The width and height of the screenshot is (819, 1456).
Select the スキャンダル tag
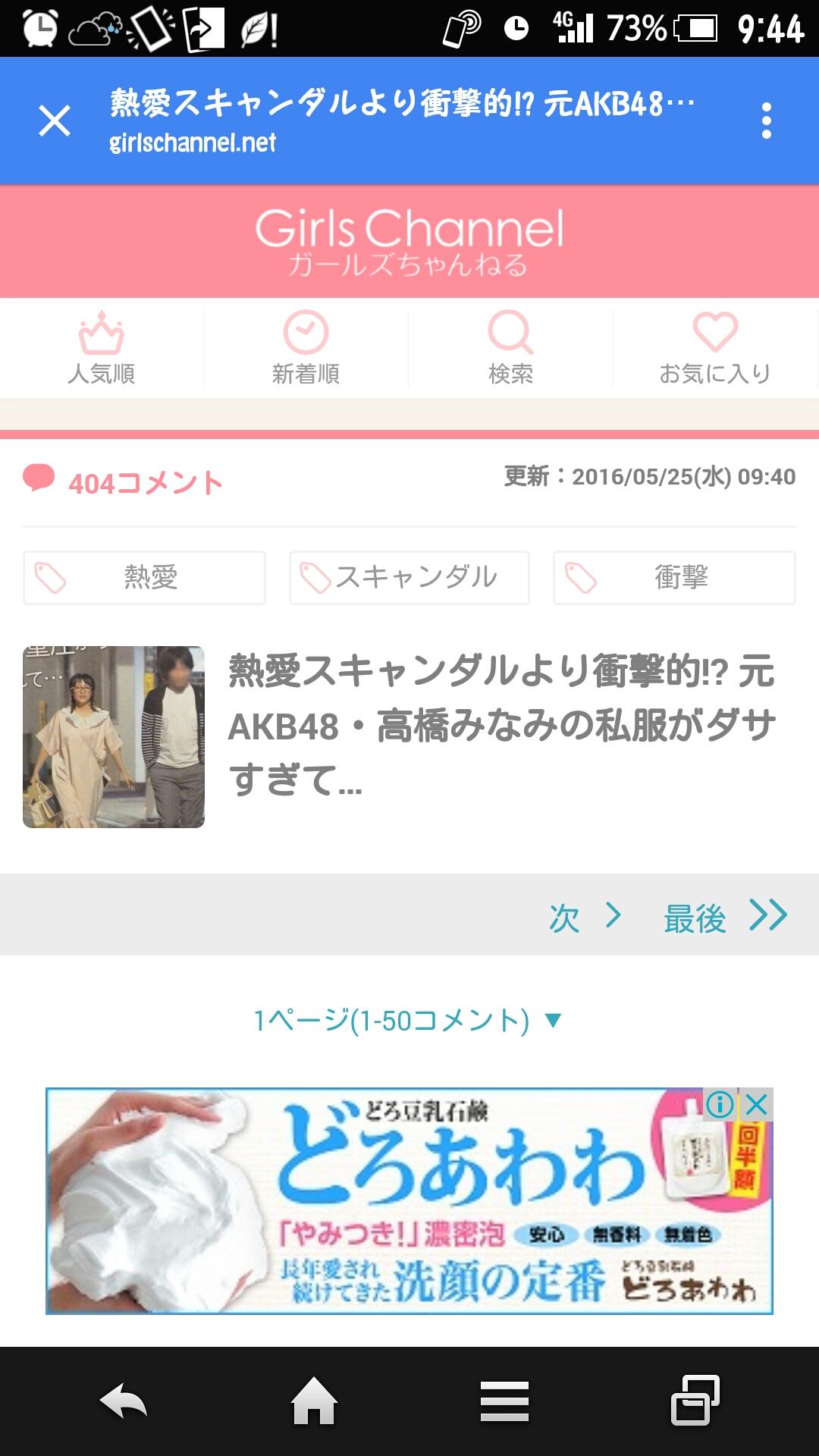click(x=409, y=579)
